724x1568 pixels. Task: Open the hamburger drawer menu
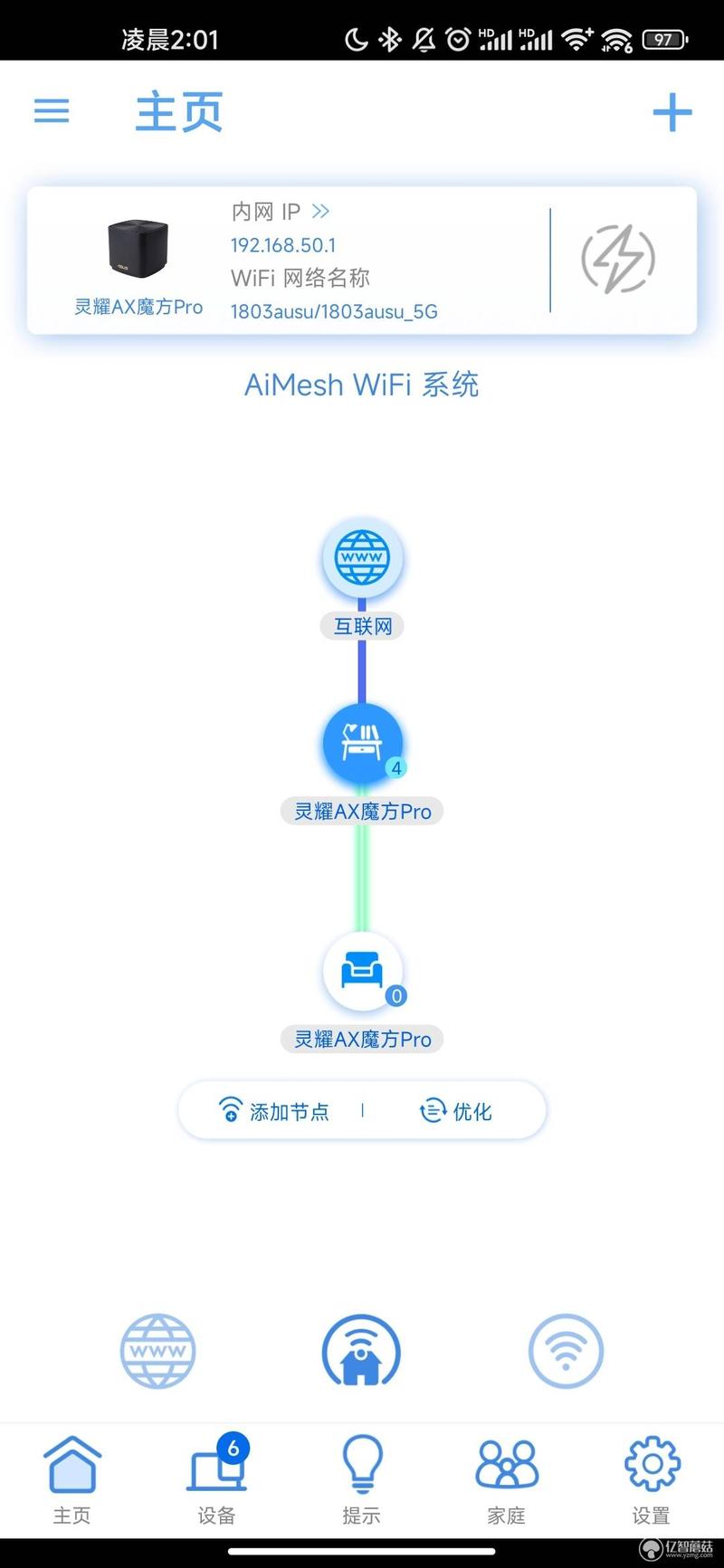52,111
